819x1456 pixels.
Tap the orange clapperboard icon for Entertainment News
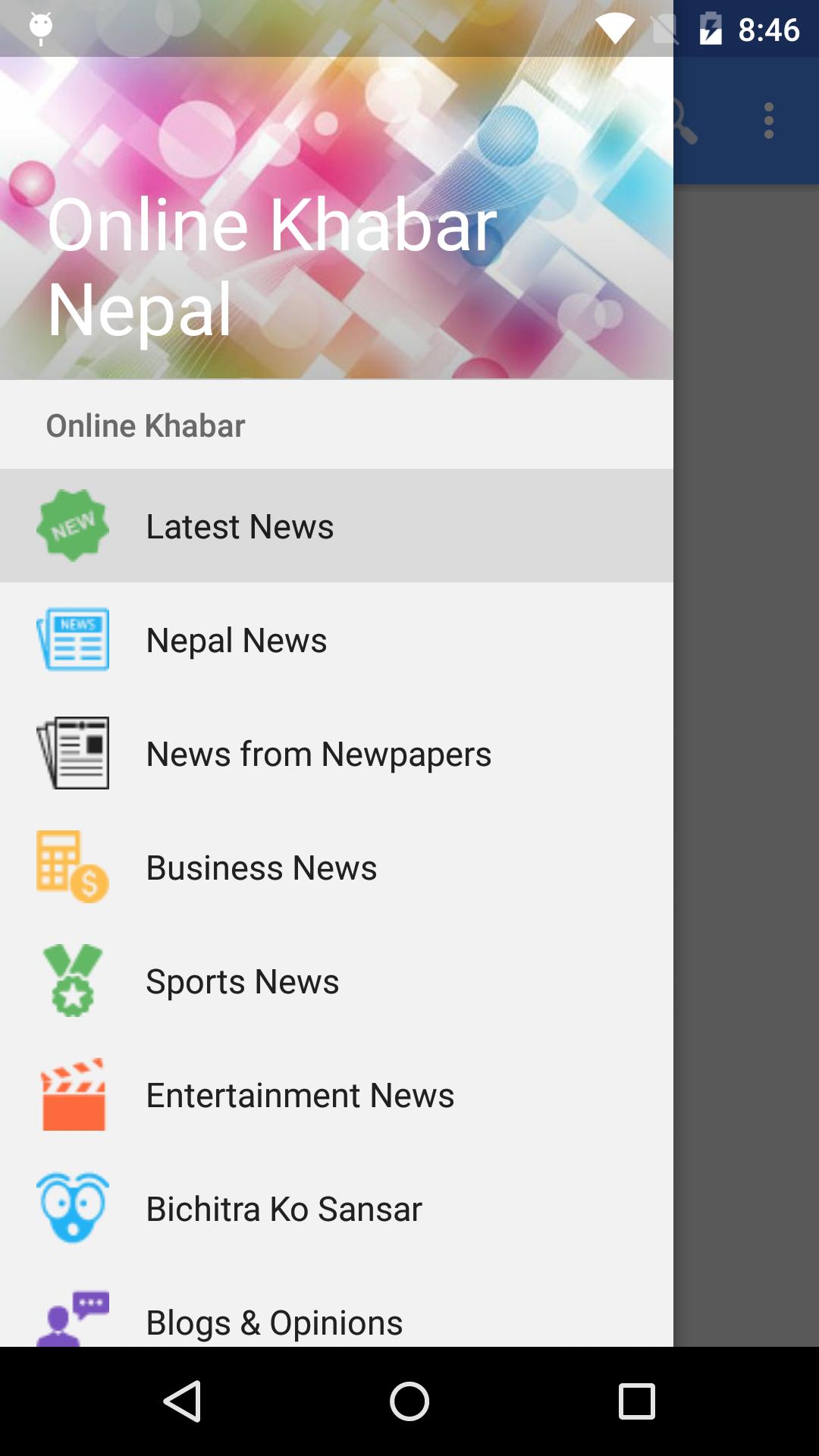click(x=73, y=1094)
